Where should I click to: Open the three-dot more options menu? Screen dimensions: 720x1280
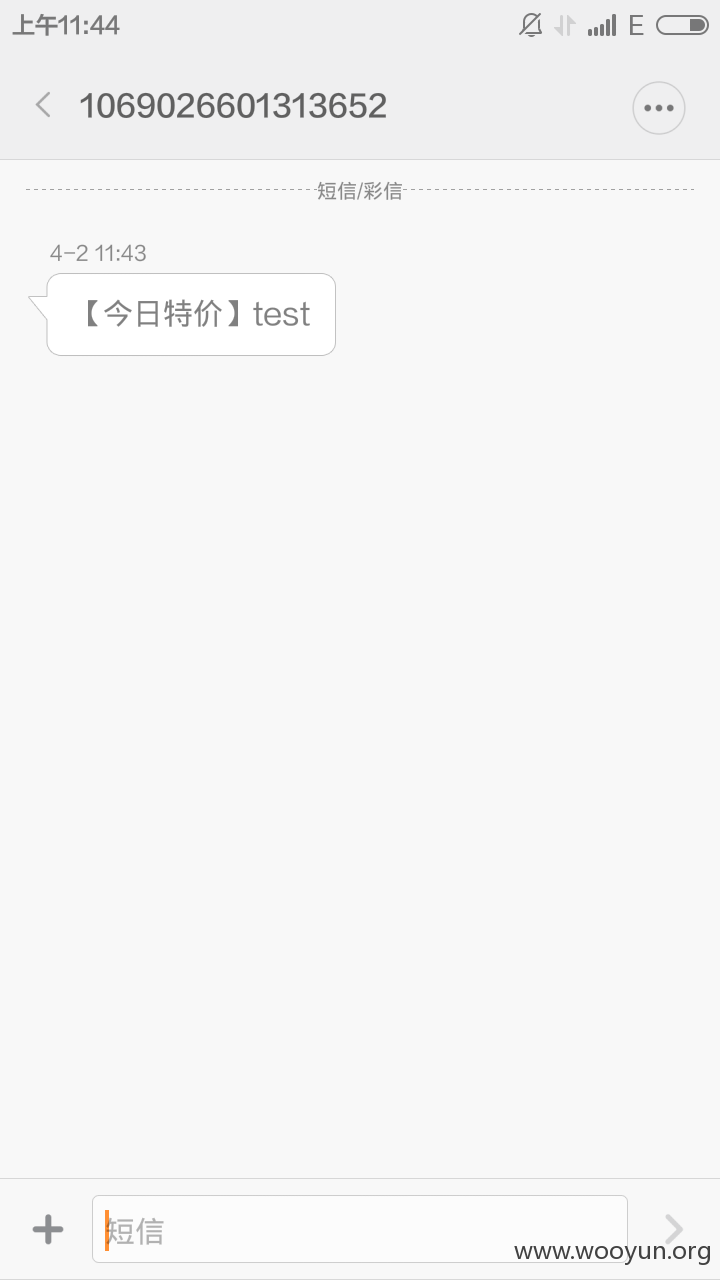659,108
